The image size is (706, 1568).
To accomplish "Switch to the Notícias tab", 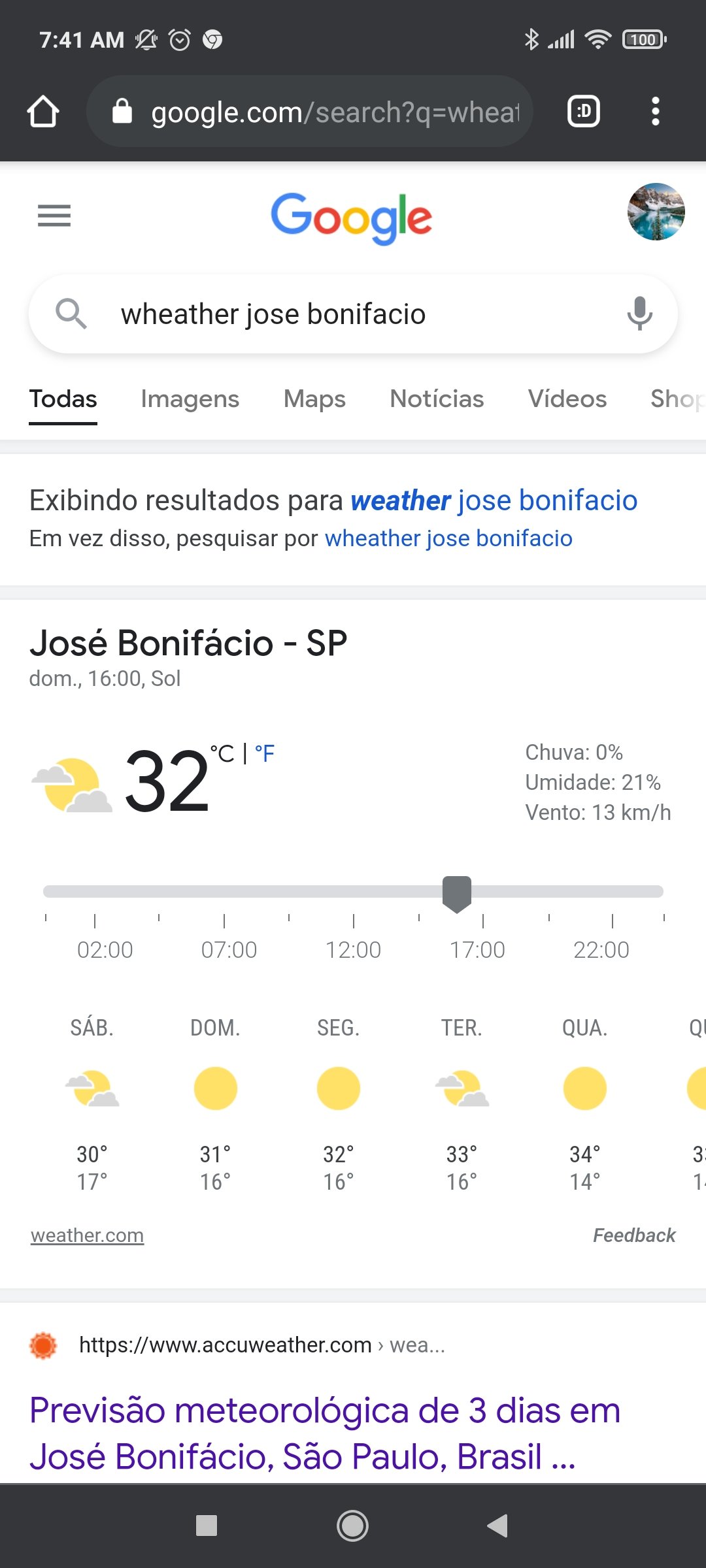I will 437,399.
